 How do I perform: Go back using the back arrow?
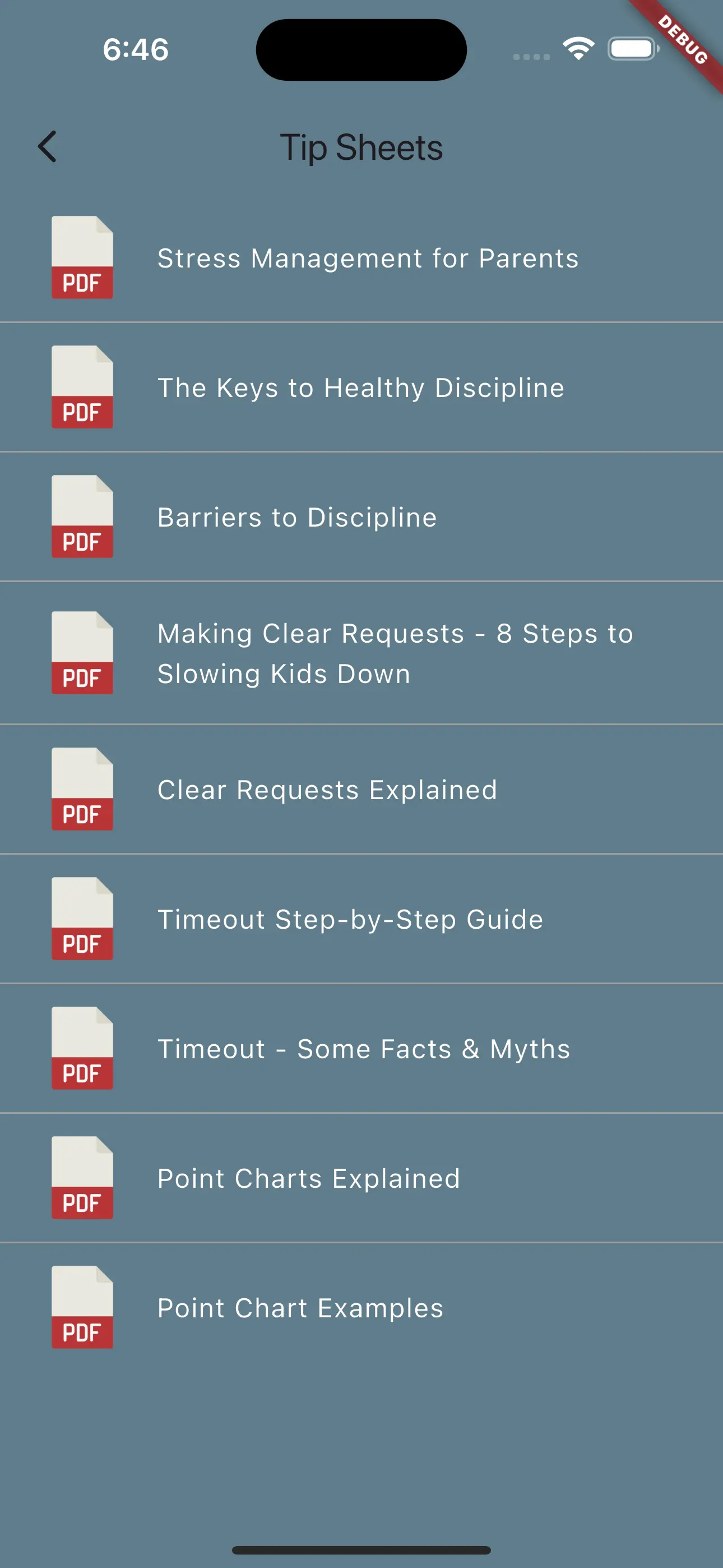[x=48, y=147]
